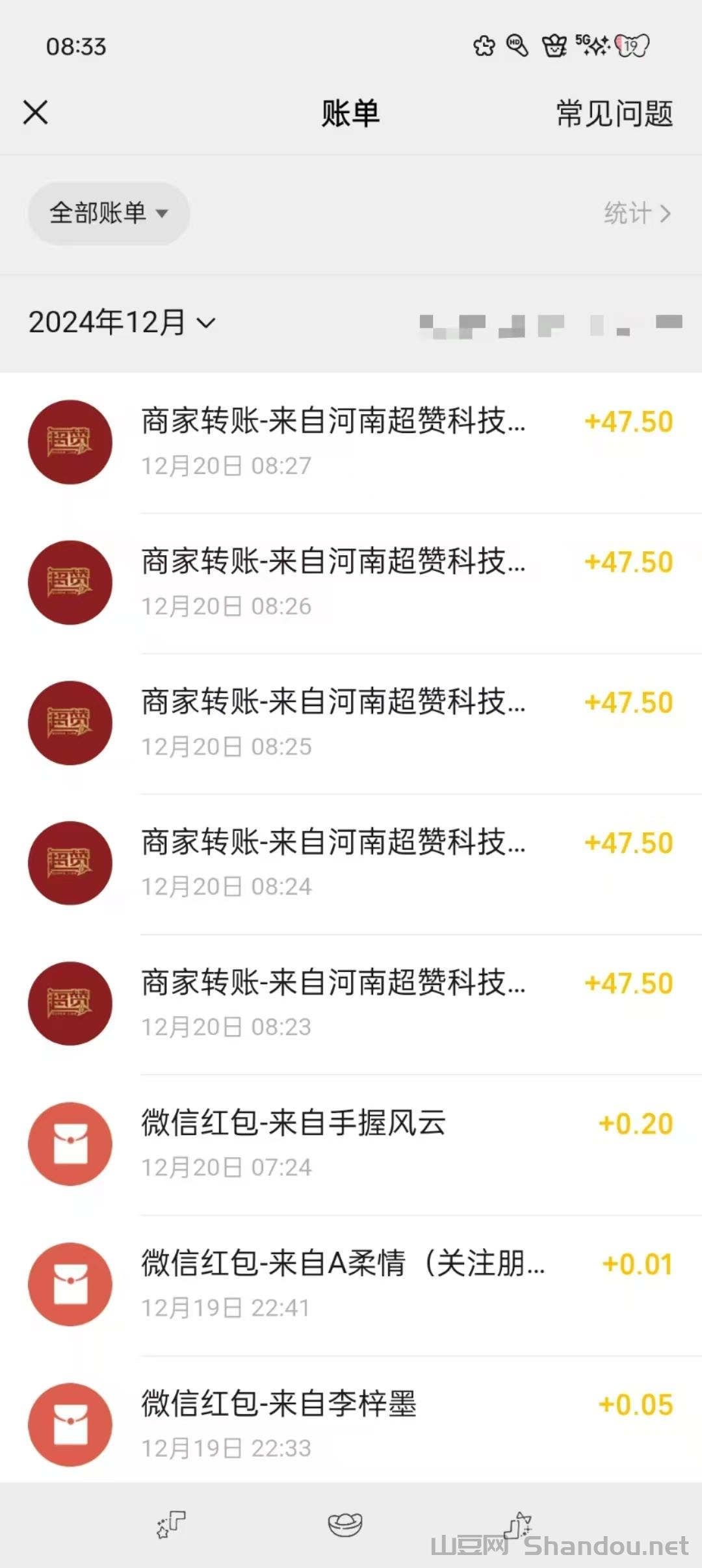
Task: View the 商家转账 record from 08:26
Action: click(x=351, y=582)
